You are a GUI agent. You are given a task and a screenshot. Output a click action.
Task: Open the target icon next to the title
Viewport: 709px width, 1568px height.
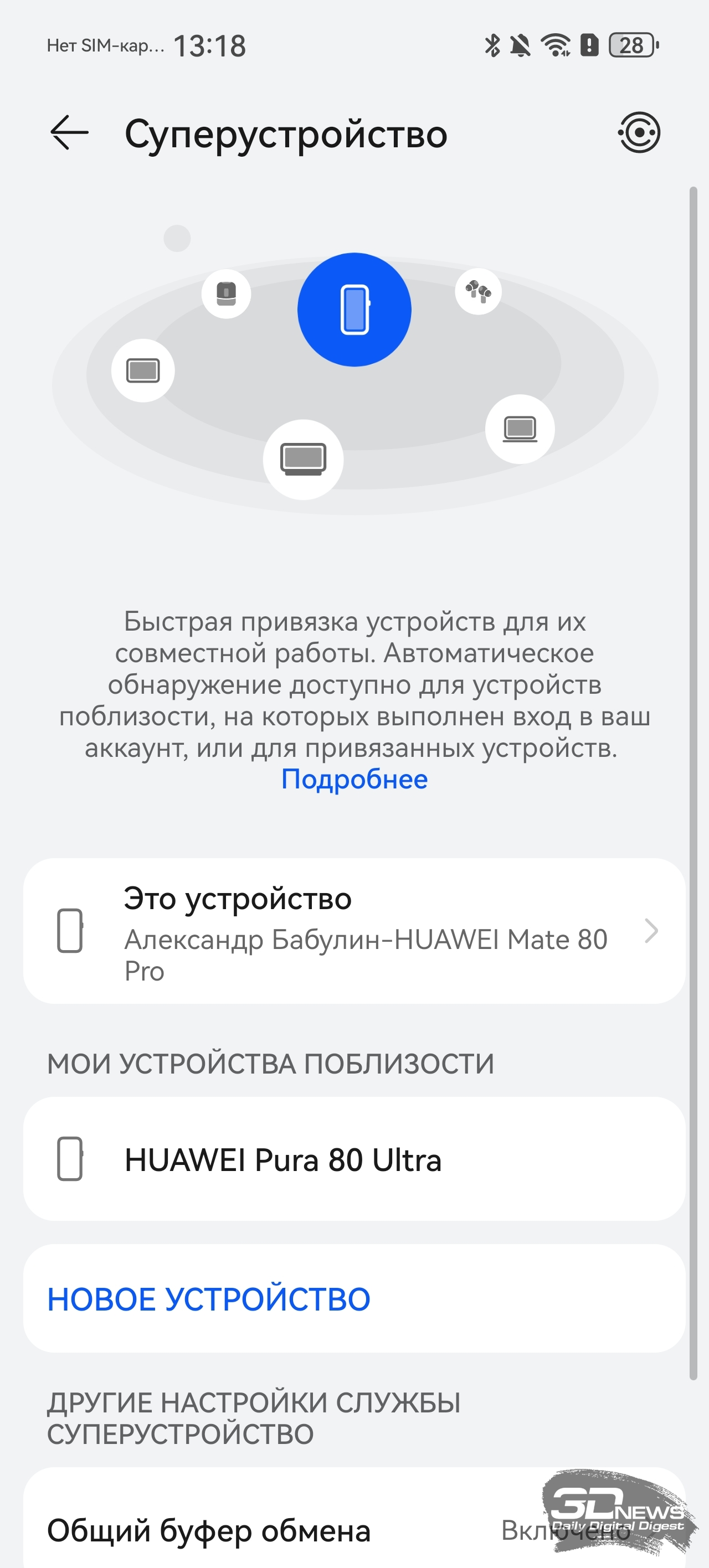tap(639, 133)
